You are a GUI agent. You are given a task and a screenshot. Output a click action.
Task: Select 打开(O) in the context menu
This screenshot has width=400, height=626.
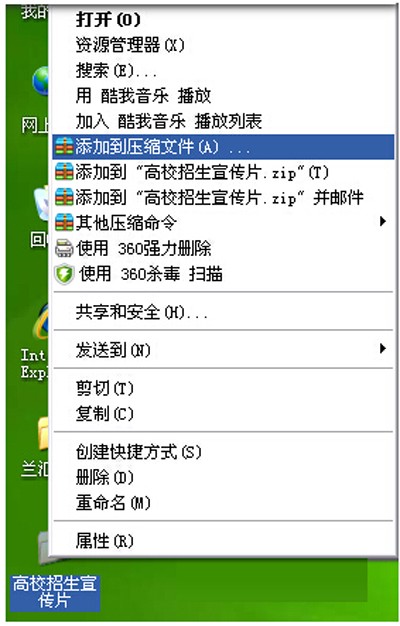[x=223, y=20]
